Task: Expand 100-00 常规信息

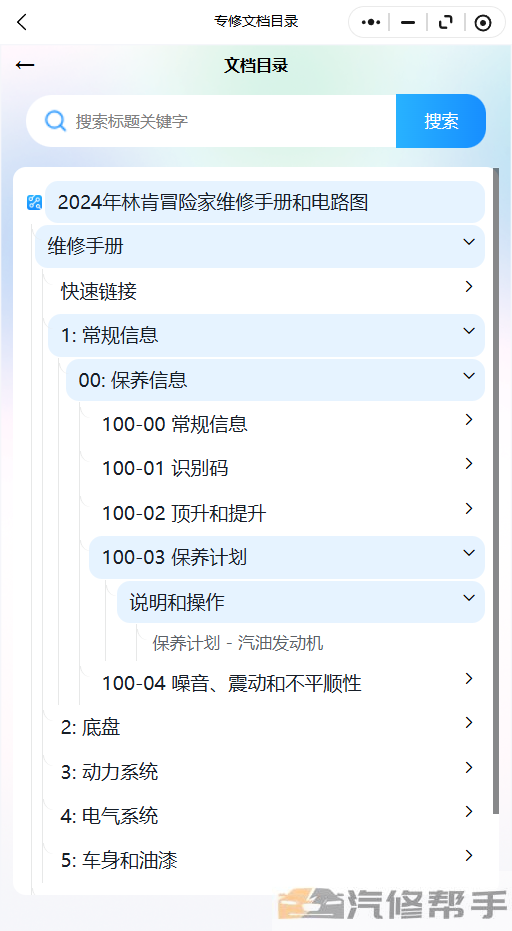Action: (x=287, y=424)
